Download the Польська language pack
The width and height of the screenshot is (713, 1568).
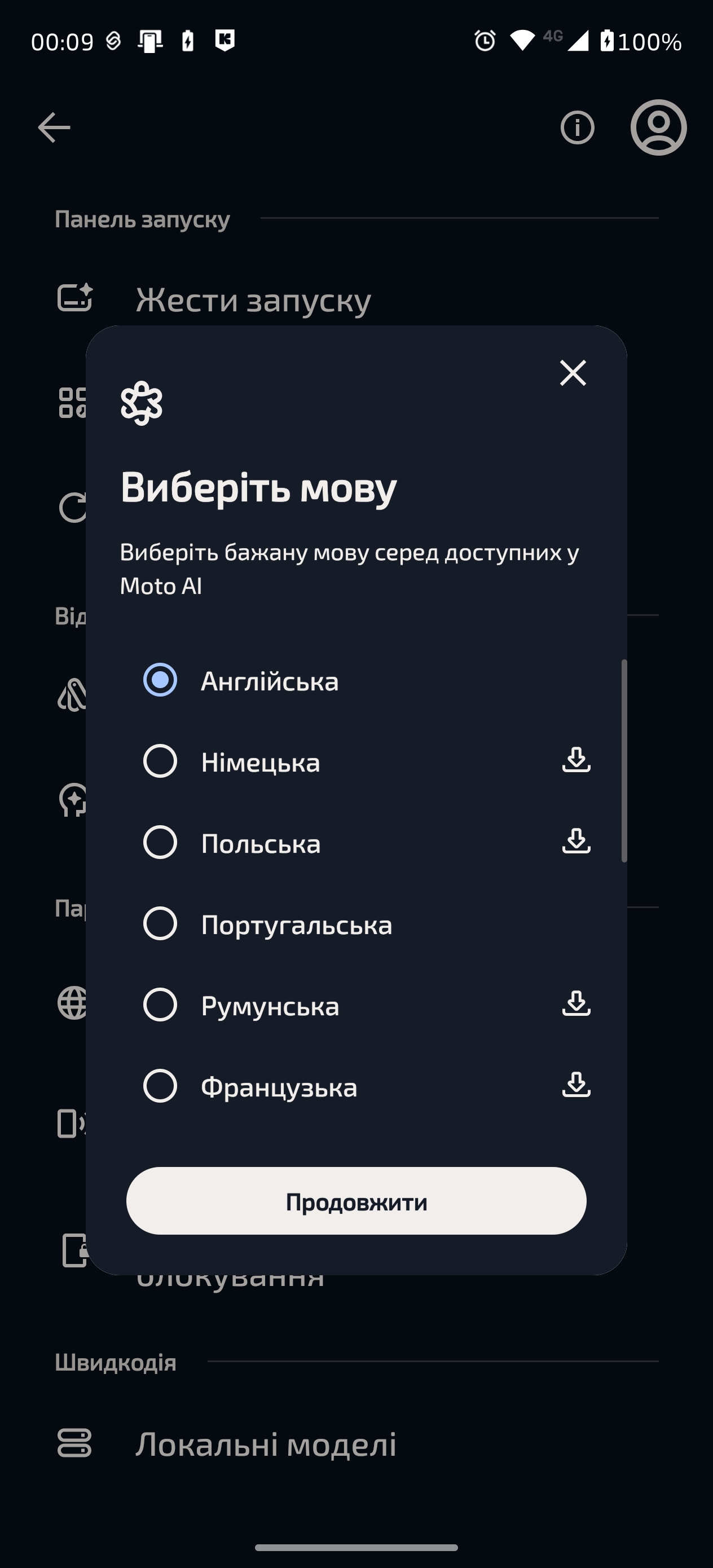pyautogui.click(x=576, y=840)
